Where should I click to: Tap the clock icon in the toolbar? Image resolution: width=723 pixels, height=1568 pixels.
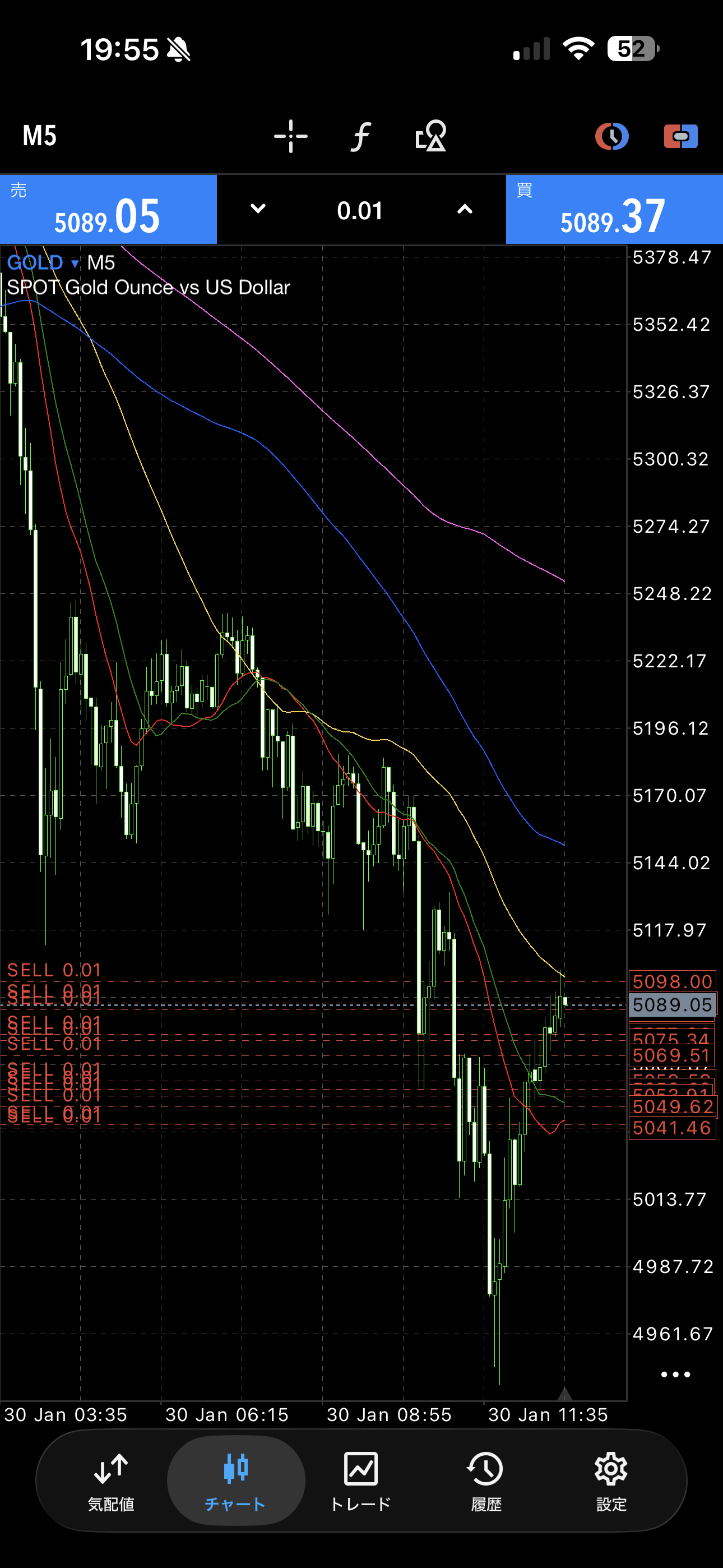pos(611,136)
